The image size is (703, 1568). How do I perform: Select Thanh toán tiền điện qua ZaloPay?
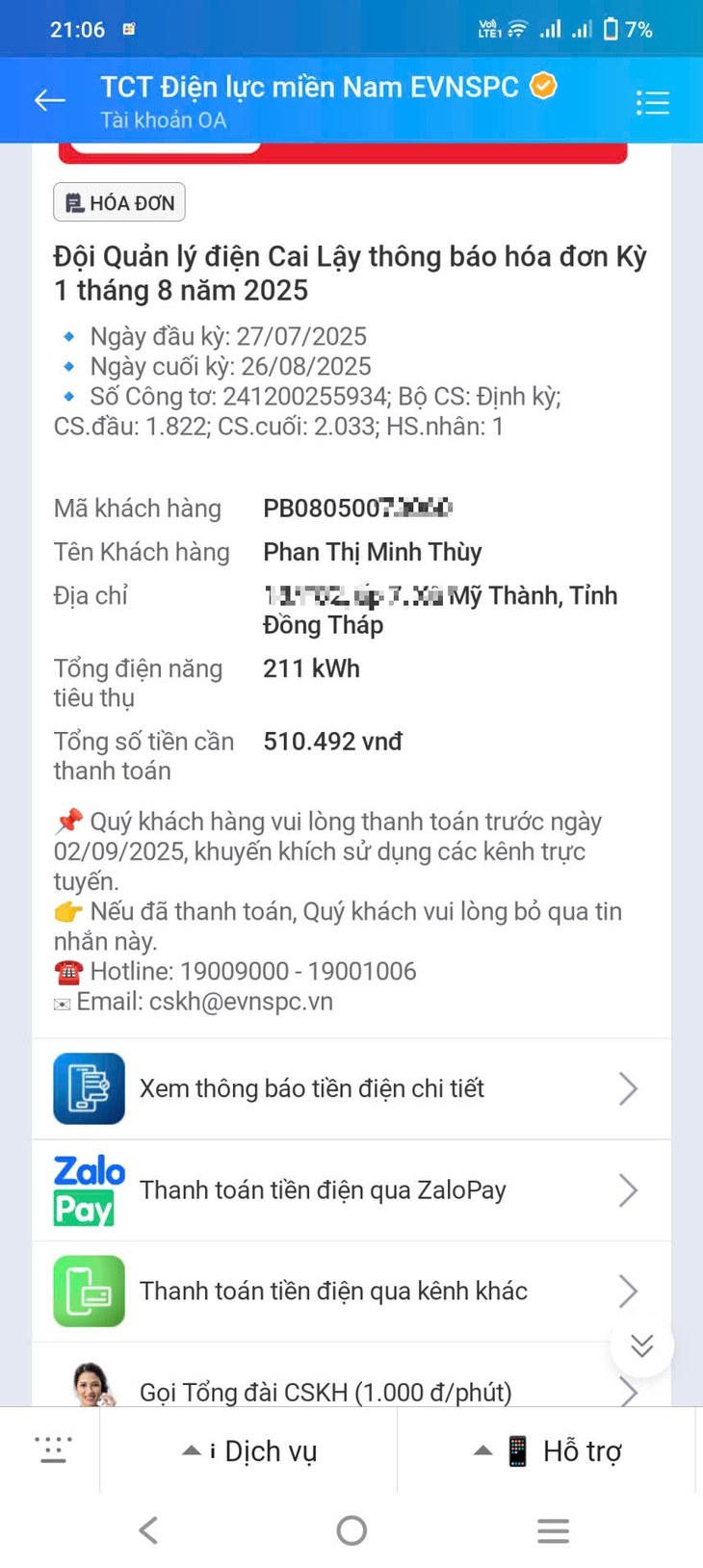click(x=351, y=1189)
